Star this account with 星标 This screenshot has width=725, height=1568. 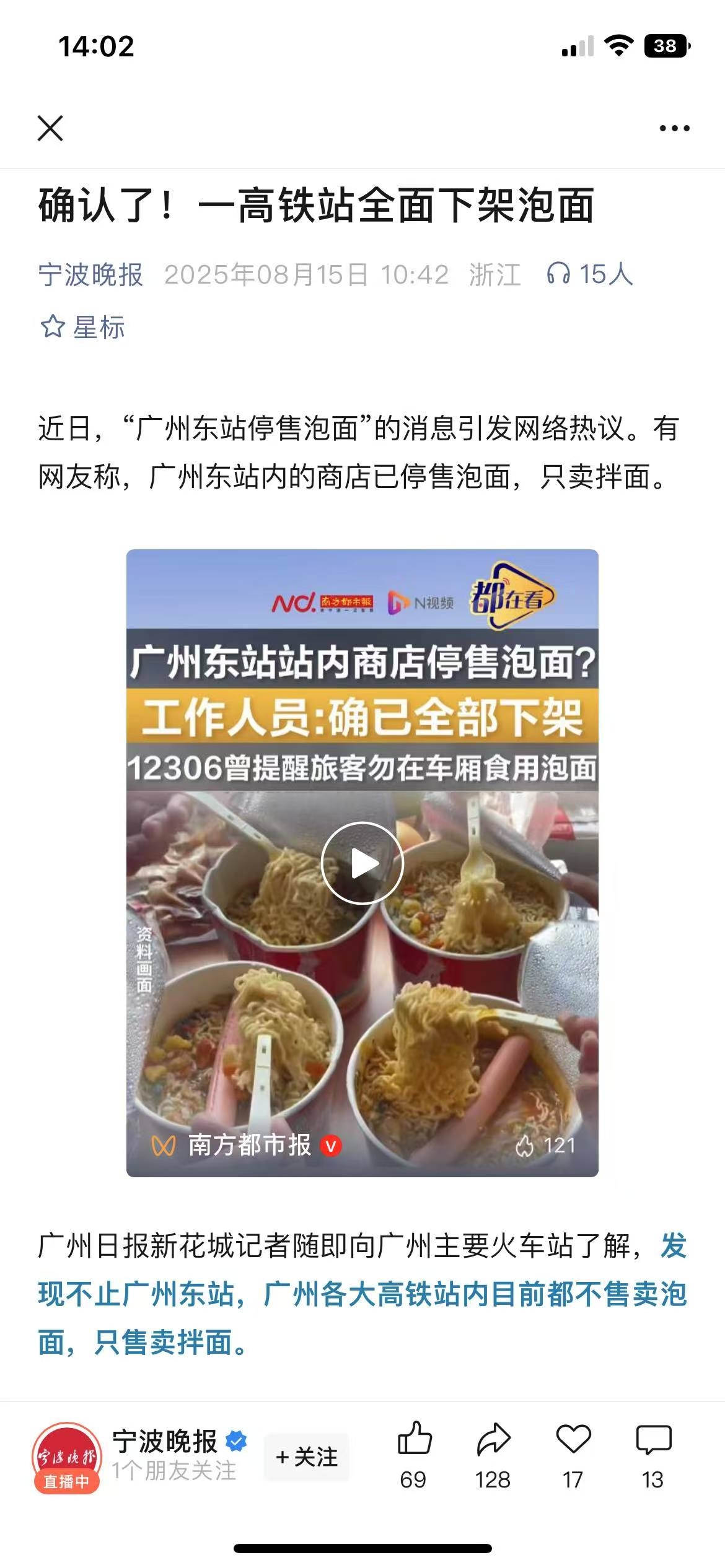point(83,327)
